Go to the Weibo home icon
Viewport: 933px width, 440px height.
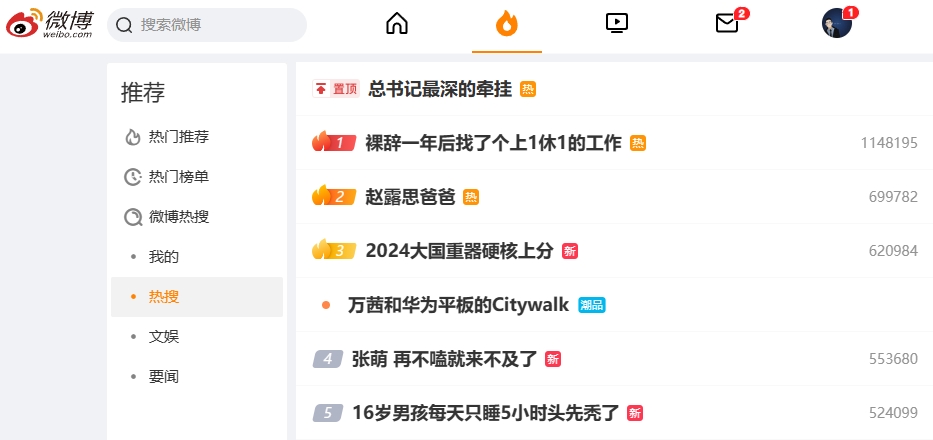397,24
